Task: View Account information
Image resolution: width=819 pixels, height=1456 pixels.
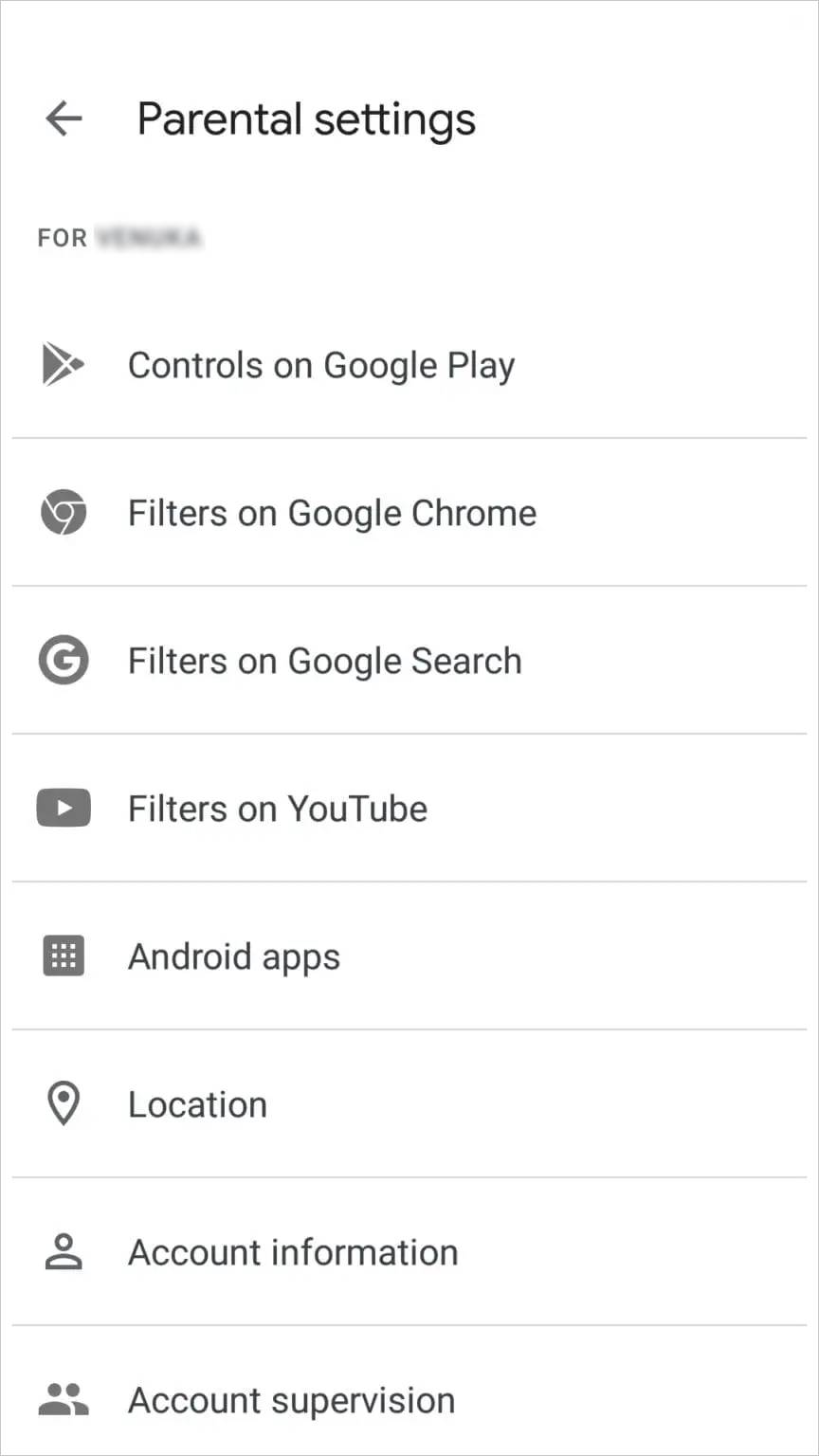Action: pyautogui.click(x=293, y=1253)
